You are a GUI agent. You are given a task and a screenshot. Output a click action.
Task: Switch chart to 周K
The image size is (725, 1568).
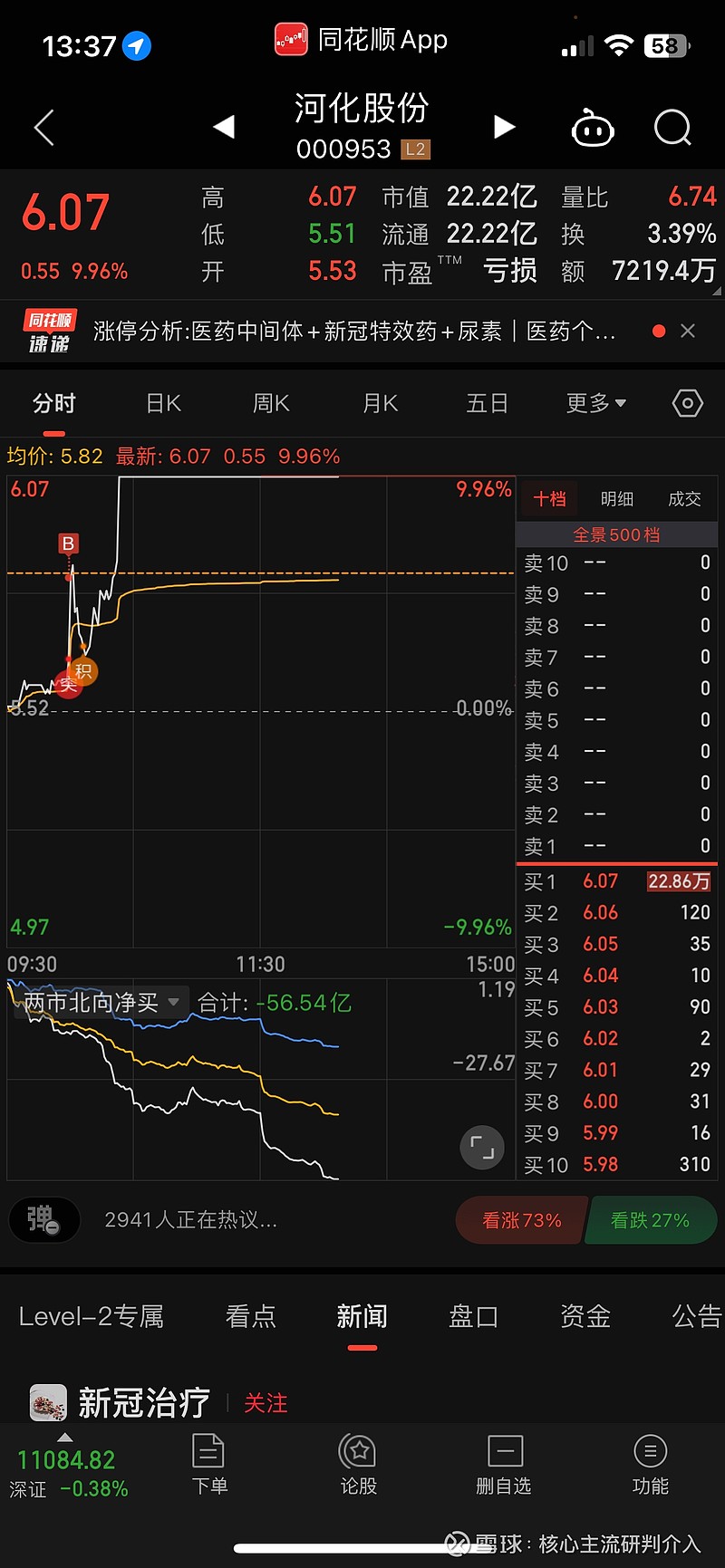pos(271,403)
